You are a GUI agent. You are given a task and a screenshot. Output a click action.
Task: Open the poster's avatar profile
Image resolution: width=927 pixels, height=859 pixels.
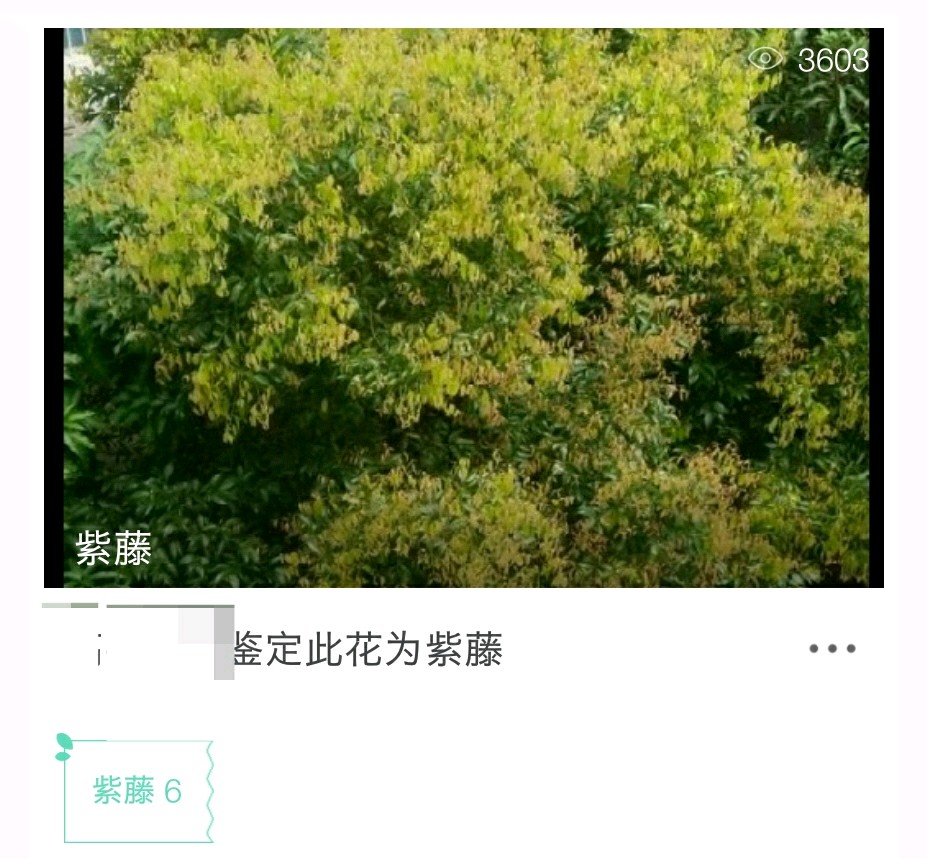[x=71, y=641]
